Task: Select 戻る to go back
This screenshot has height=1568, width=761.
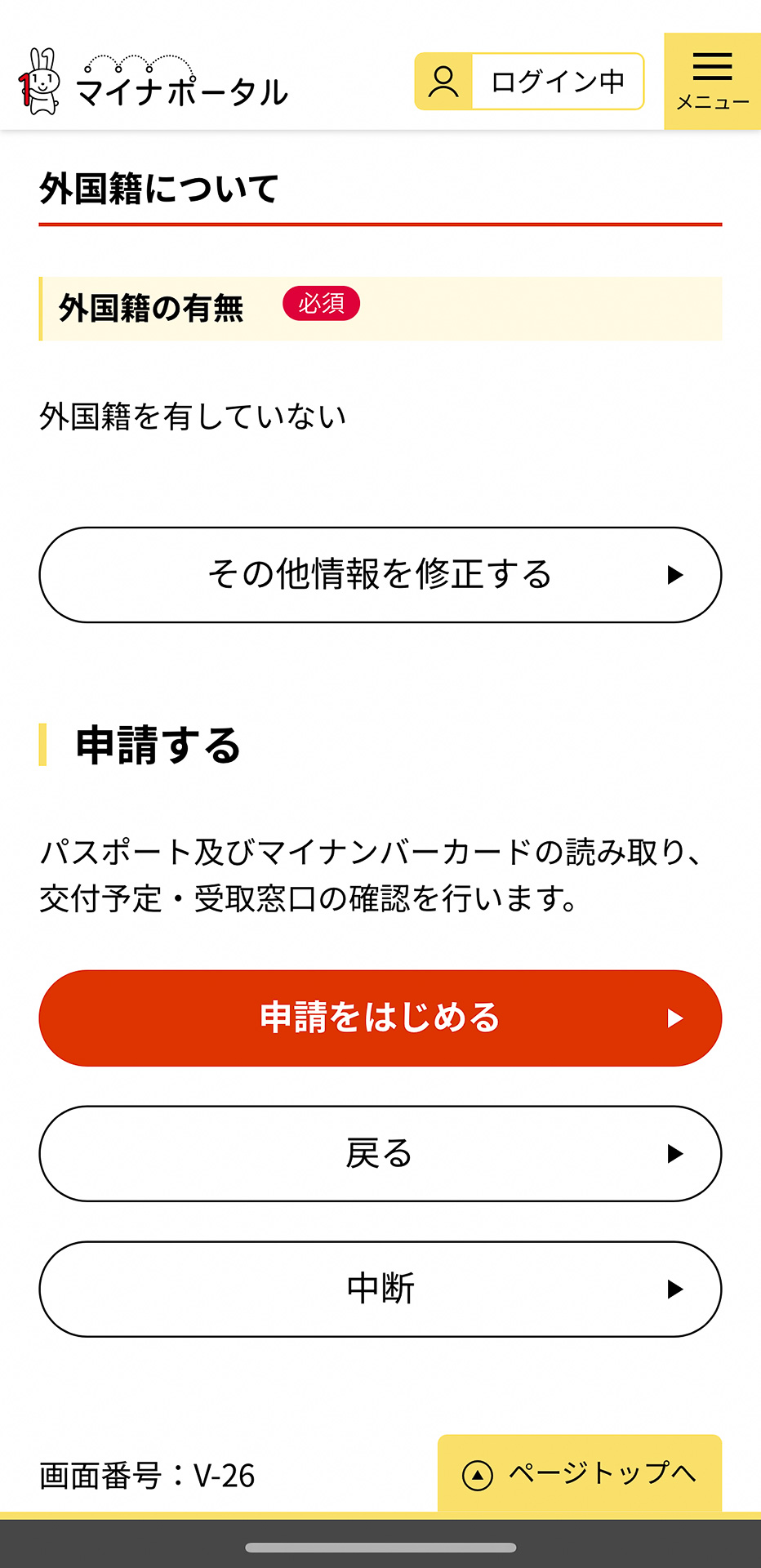Action: 380,1153
